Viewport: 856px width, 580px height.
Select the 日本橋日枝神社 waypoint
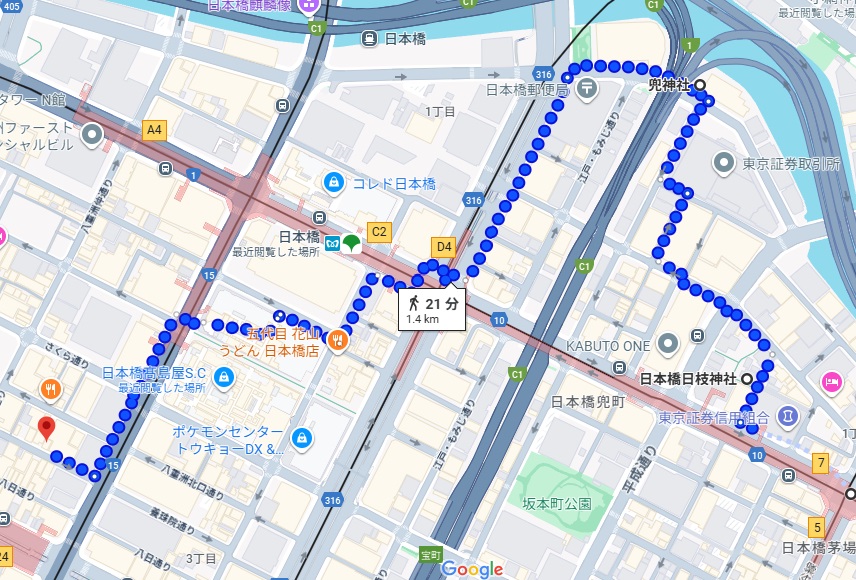[x=745, y=378]
